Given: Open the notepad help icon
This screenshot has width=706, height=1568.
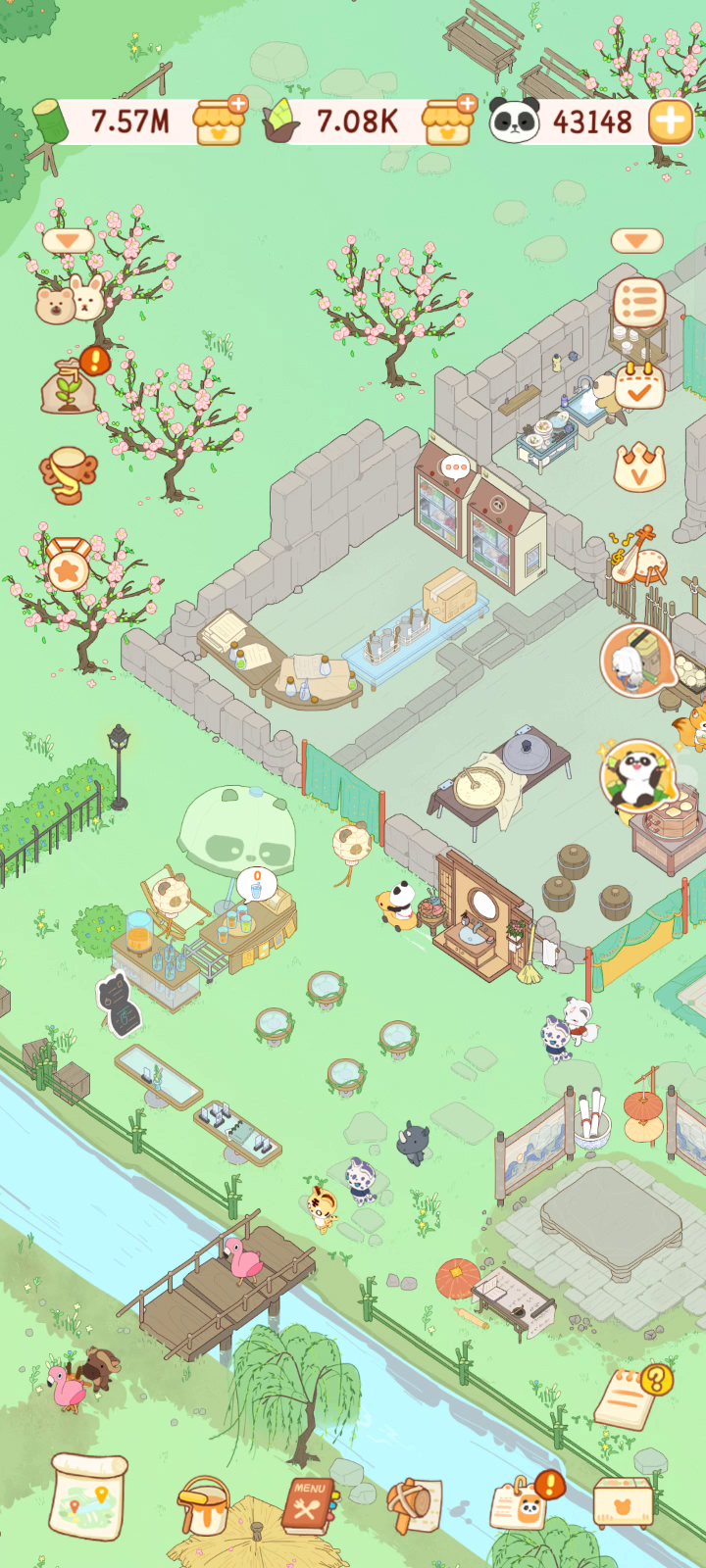Looking at the screenshot, I should pos(632,1396).
